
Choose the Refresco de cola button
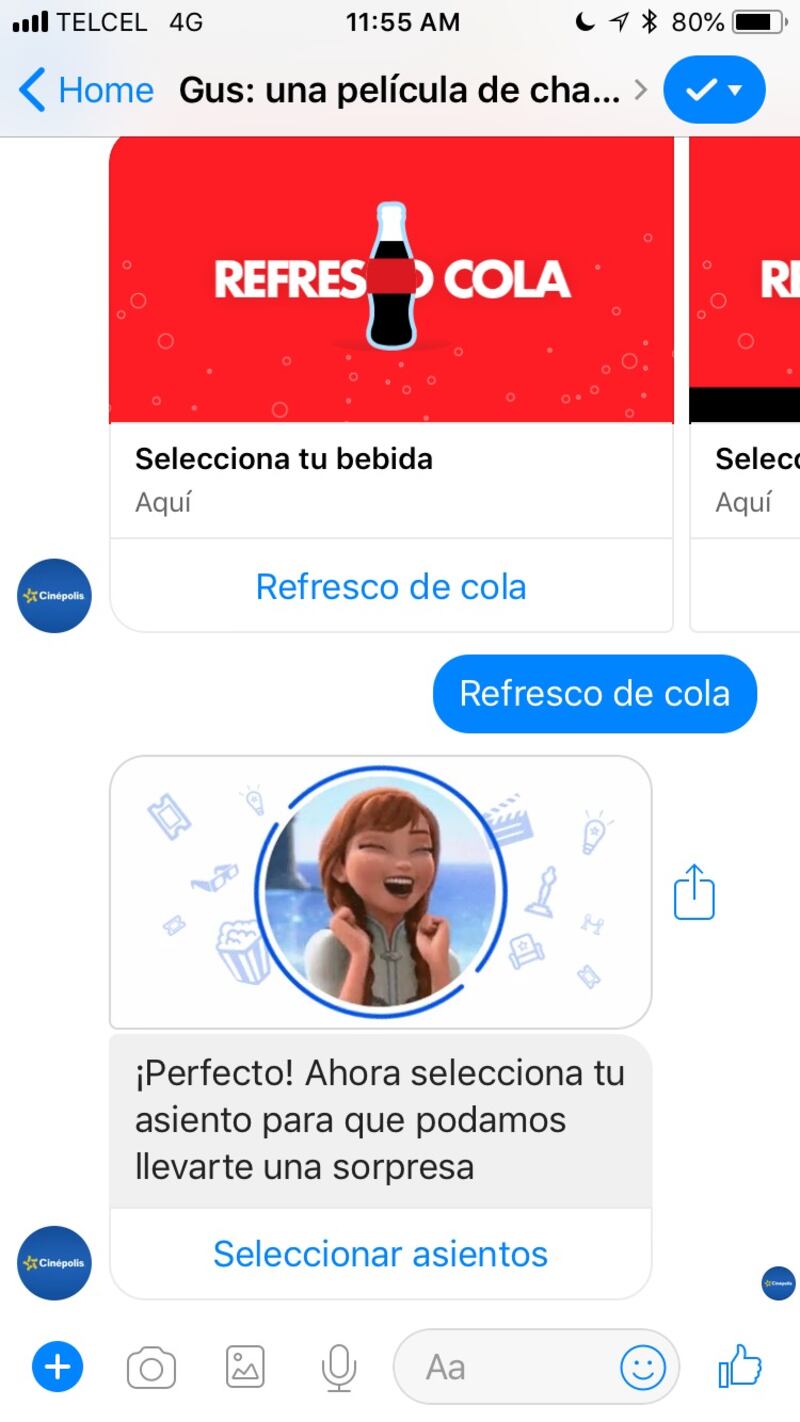pos(391,587)
